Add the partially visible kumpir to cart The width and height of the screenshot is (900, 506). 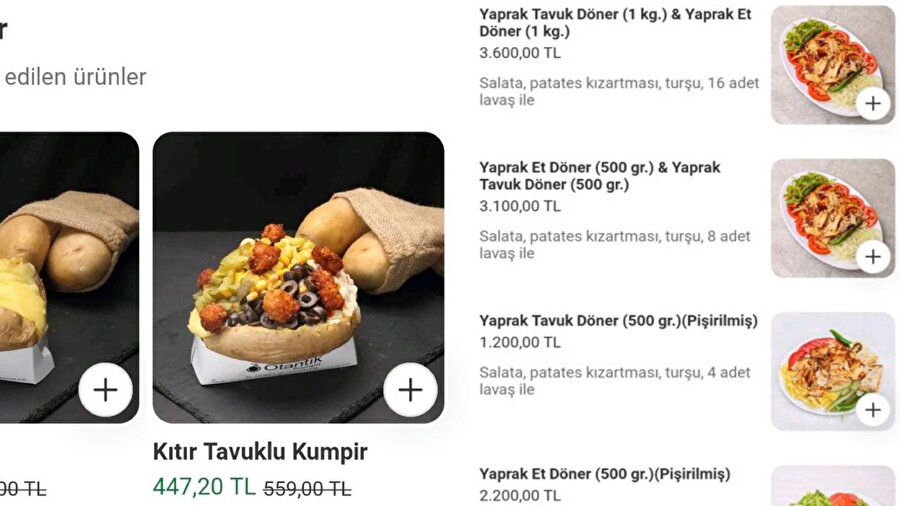105,390
